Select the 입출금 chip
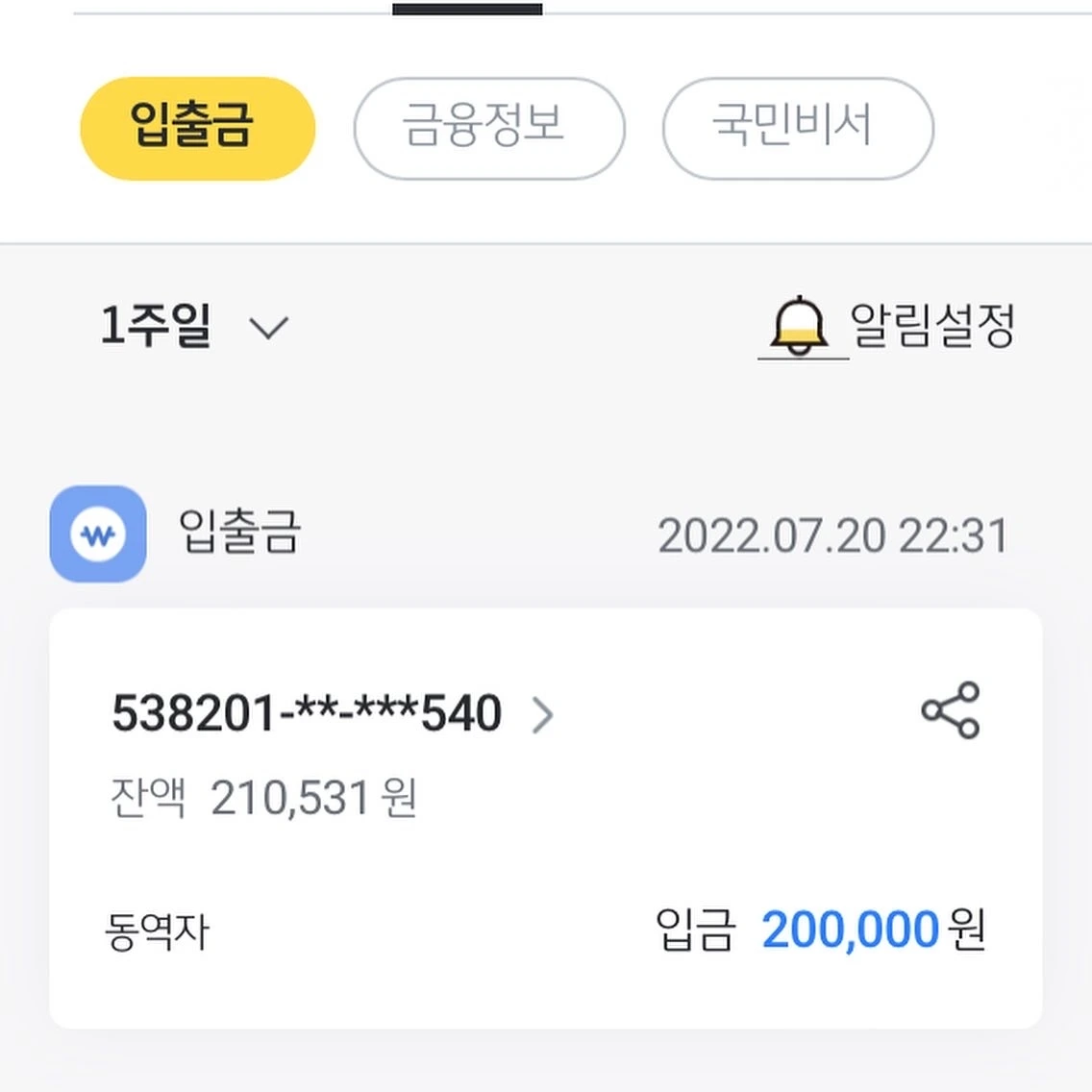Viewport: 1092px width, 1092px height. click(x=197, y=128)
